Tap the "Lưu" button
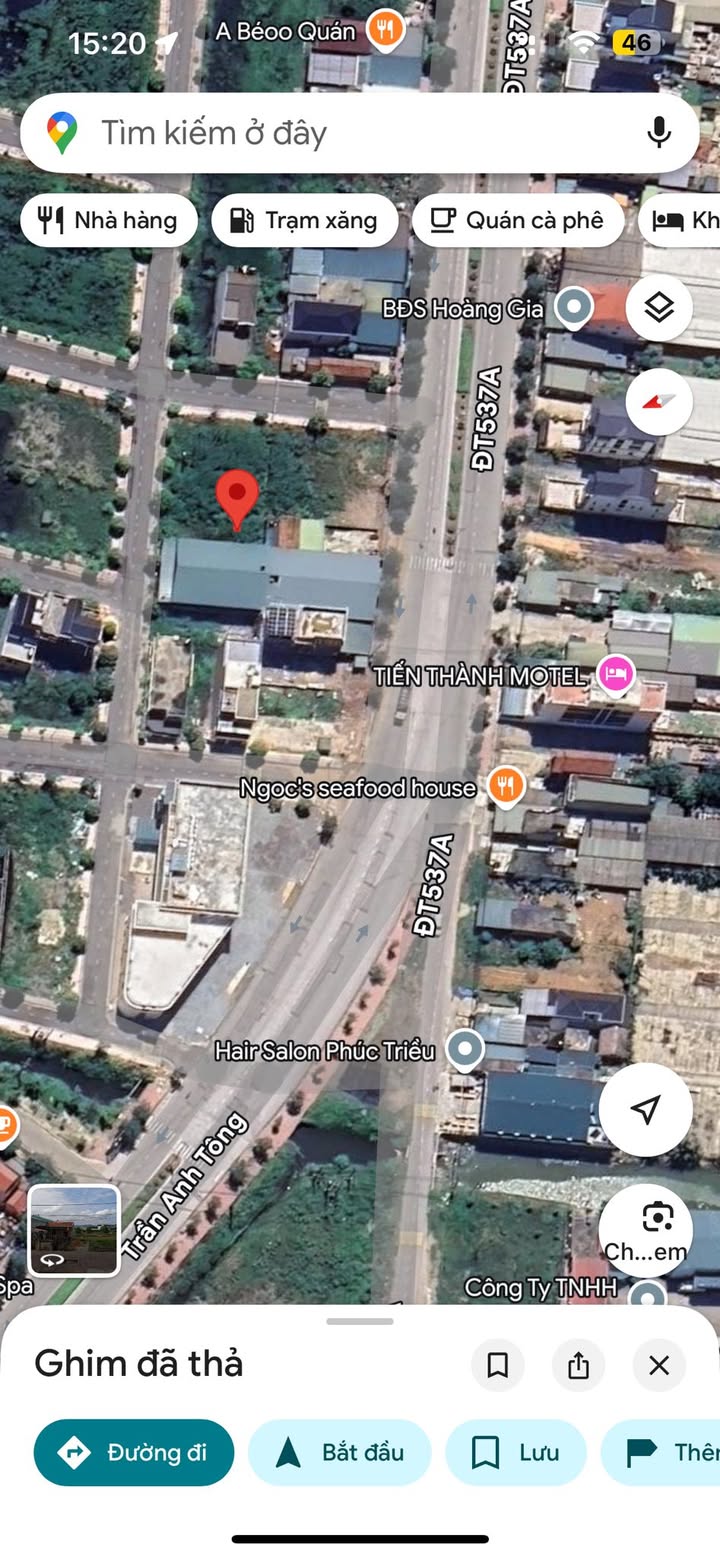 [516, 1452]
